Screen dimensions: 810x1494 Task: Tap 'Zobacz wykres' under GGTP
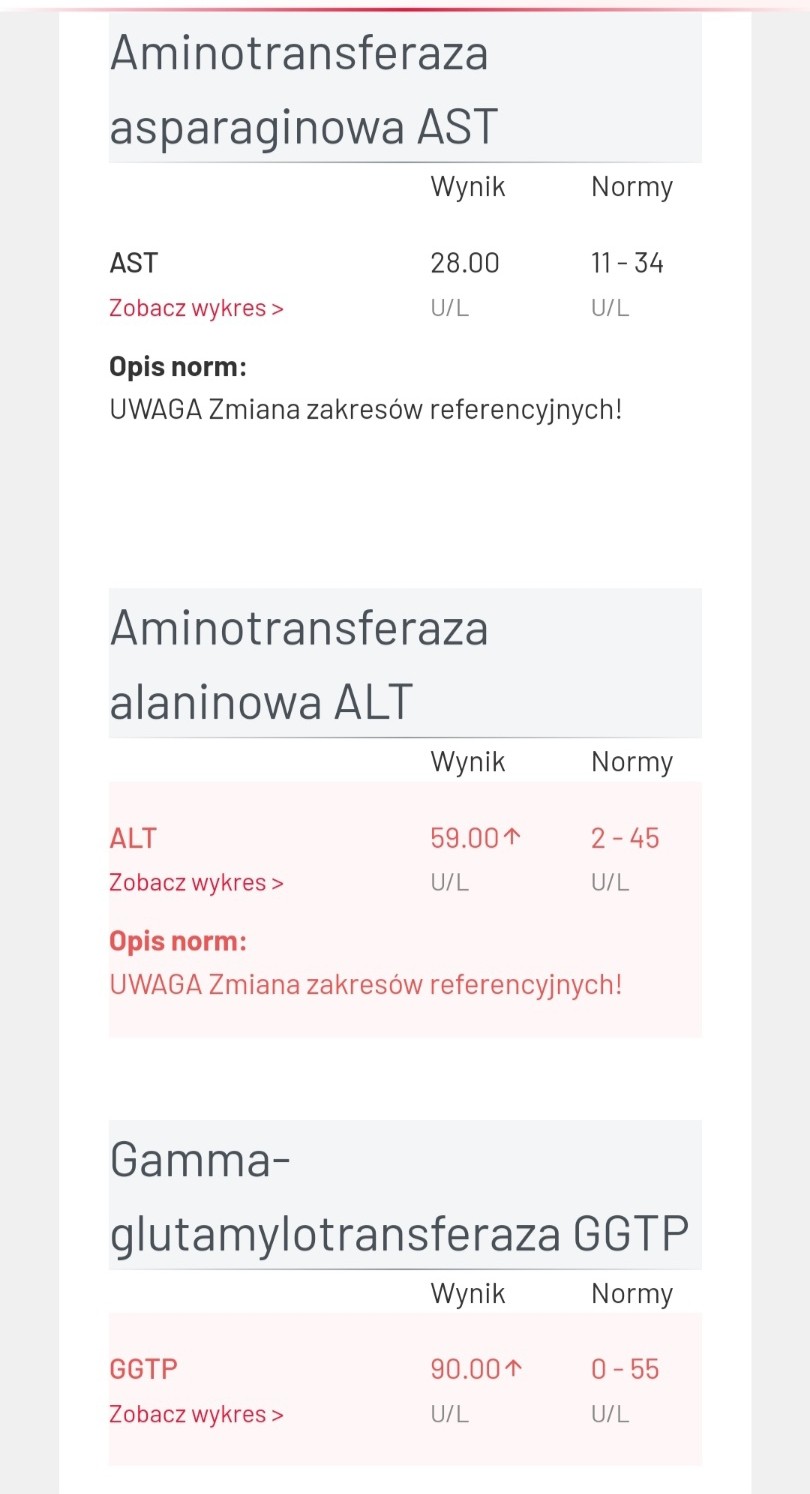[196, 1414]
